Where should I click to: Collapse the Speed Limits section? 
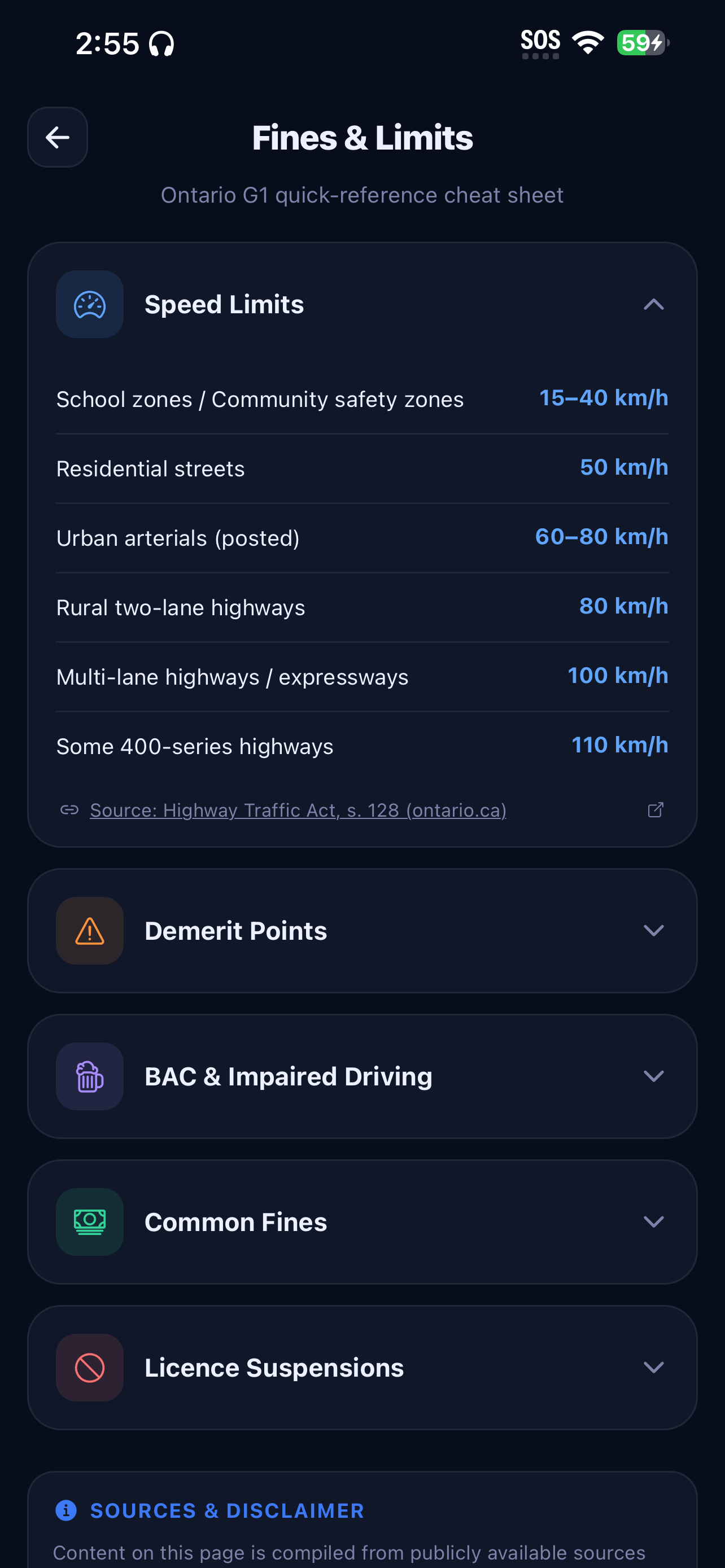coord(362,304)
